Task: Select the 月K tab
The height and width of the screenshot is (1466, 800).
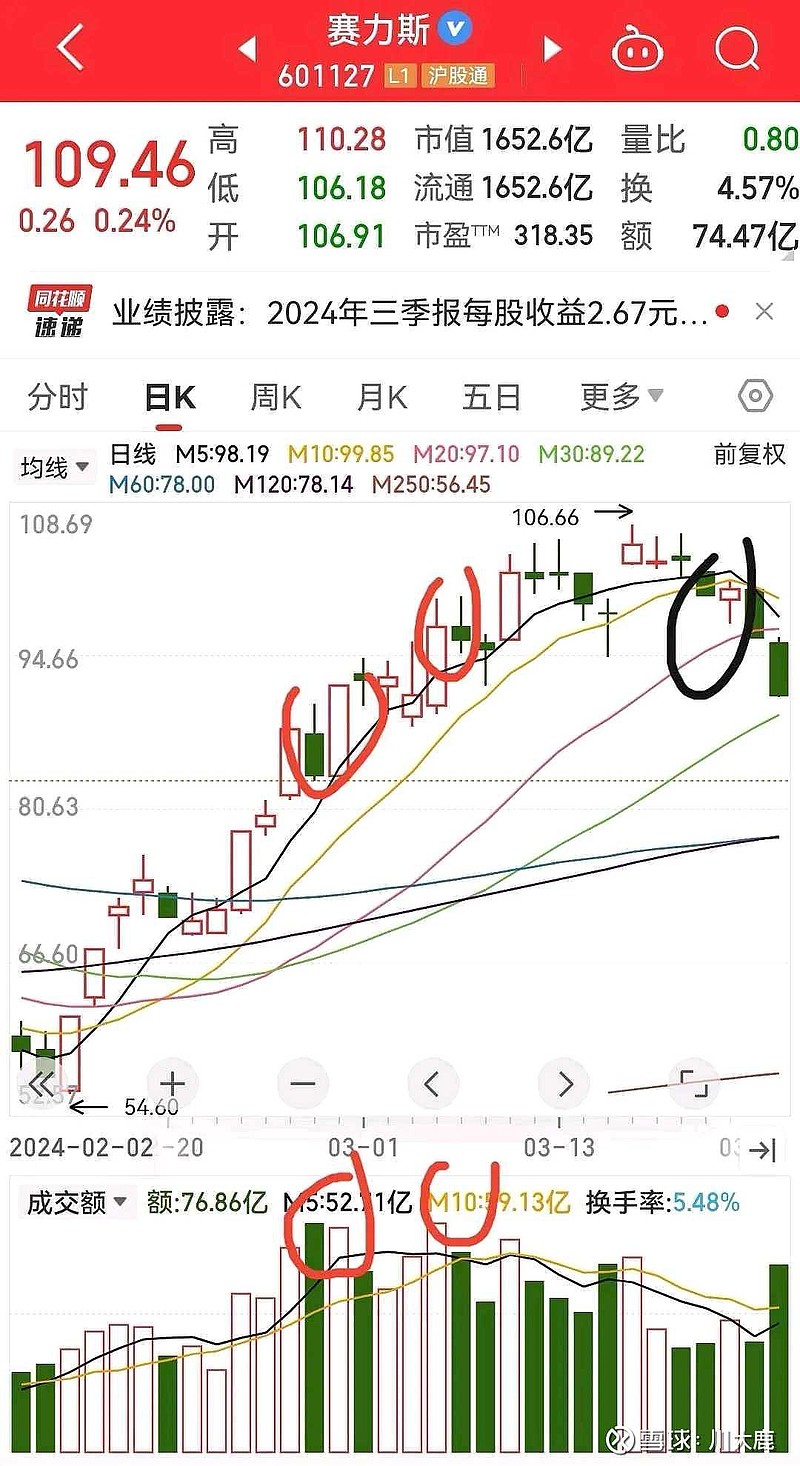Action: pyautogui.click(x=382, y=397)
